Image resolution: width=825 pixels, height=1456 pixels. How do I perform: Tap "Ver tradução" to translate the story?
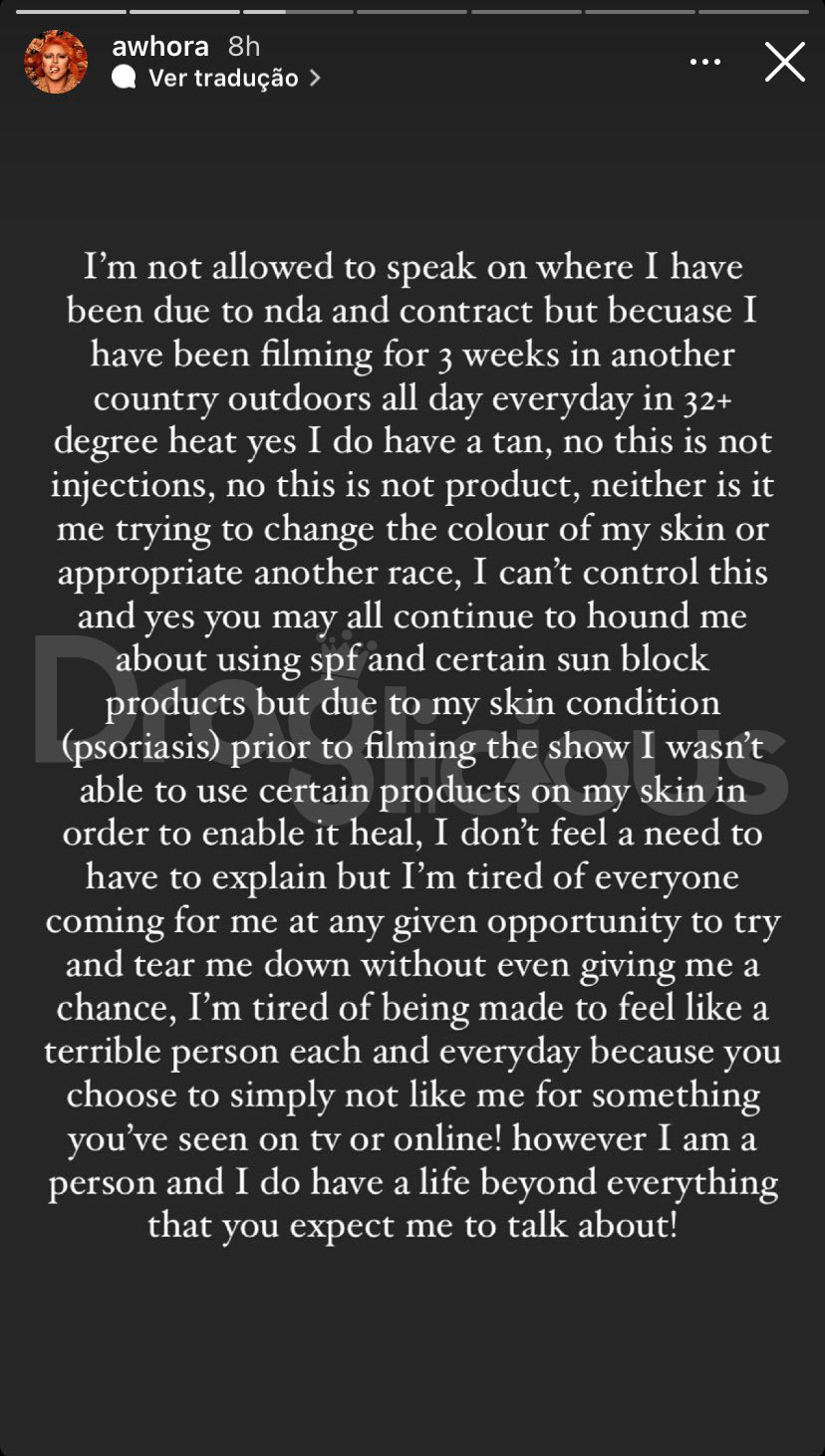pos(216,78)
